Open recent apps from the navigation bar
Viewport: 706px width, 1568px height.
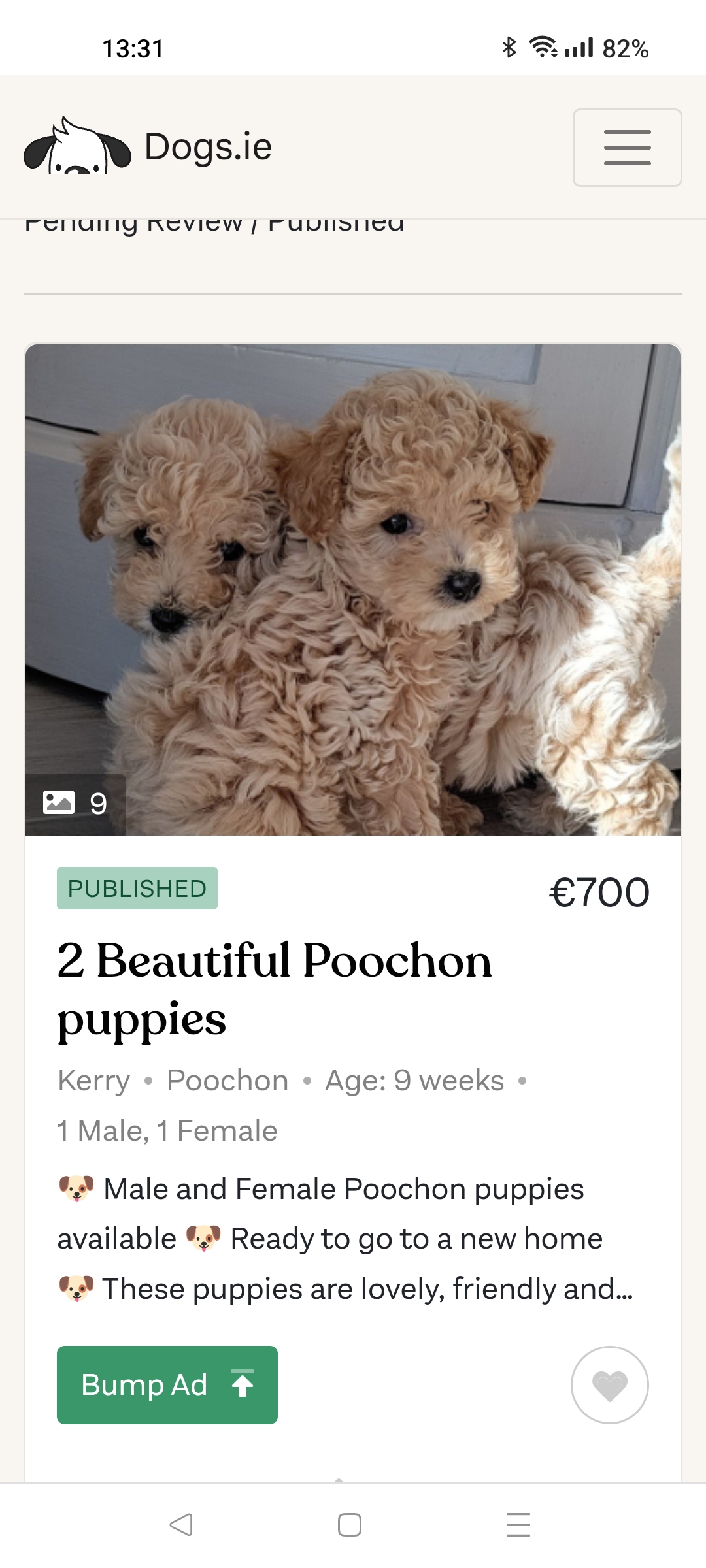click(x=518, y=1525)
